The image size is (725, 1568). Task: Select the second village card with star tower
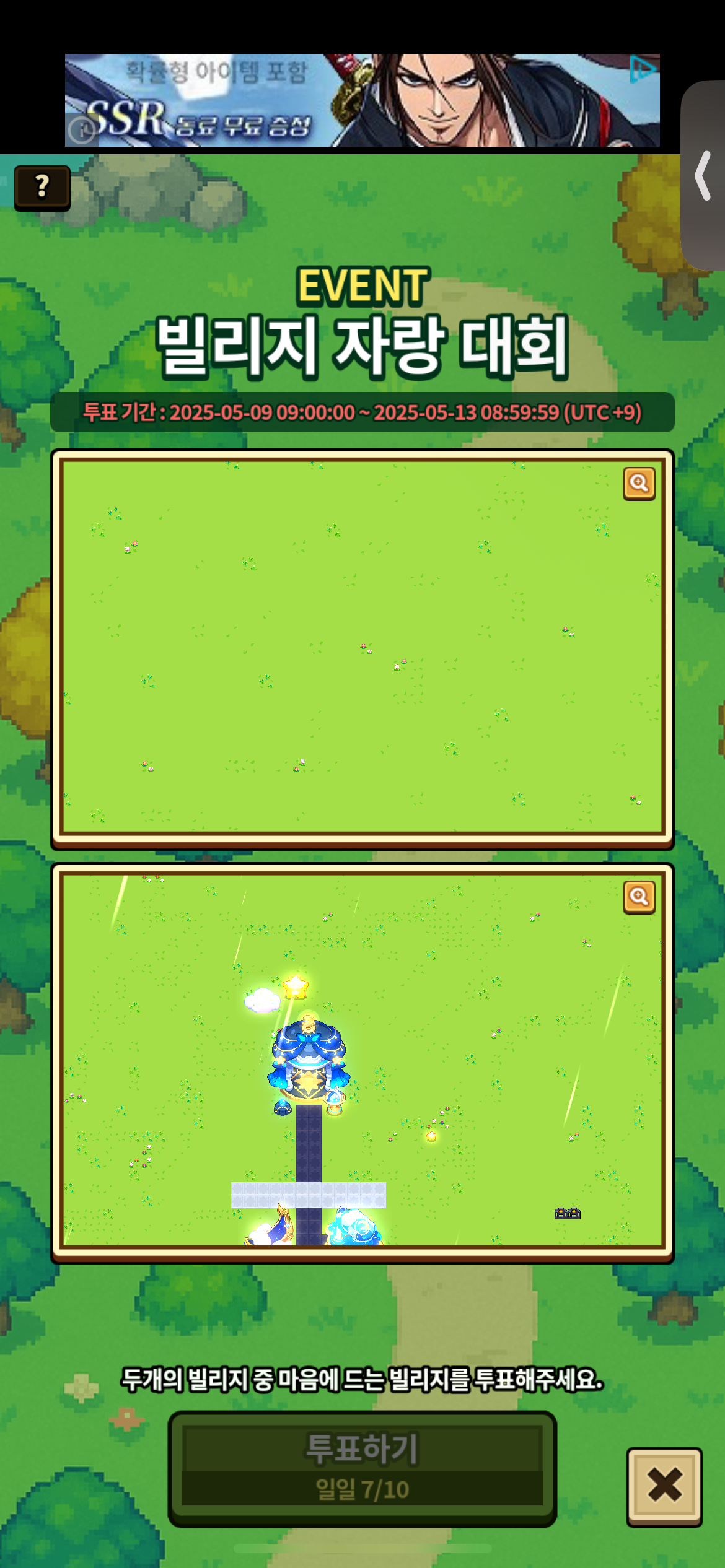(362, 1060)
